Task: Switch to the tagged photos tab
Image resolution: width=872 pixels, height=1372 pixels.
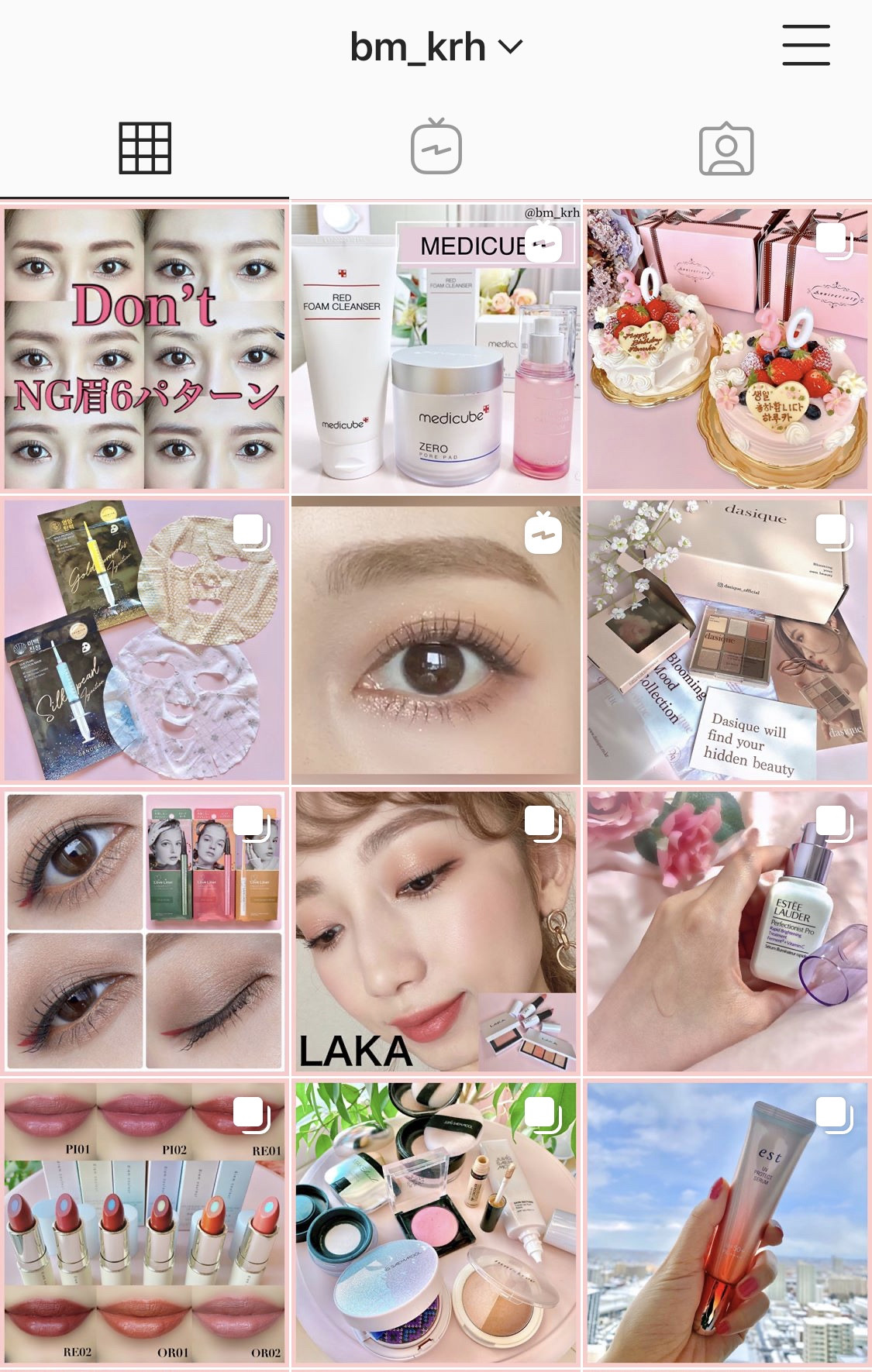Action: coord(726,148)
